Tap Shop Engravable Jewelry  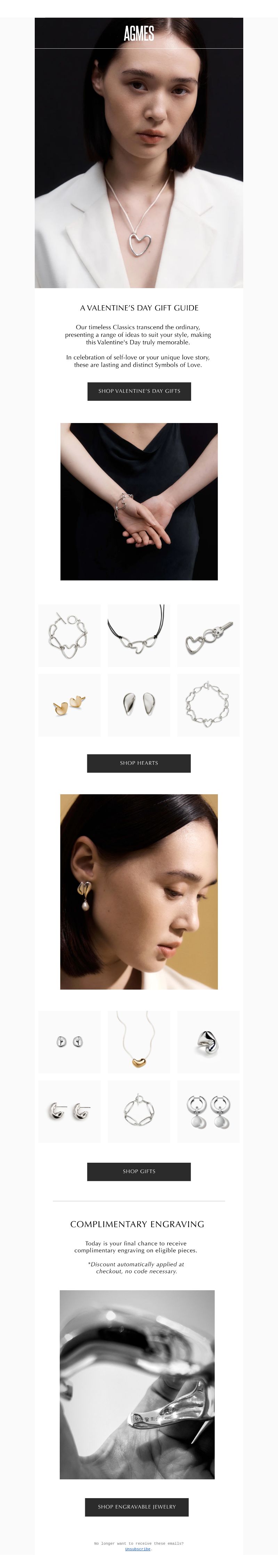pos(137,1506)
